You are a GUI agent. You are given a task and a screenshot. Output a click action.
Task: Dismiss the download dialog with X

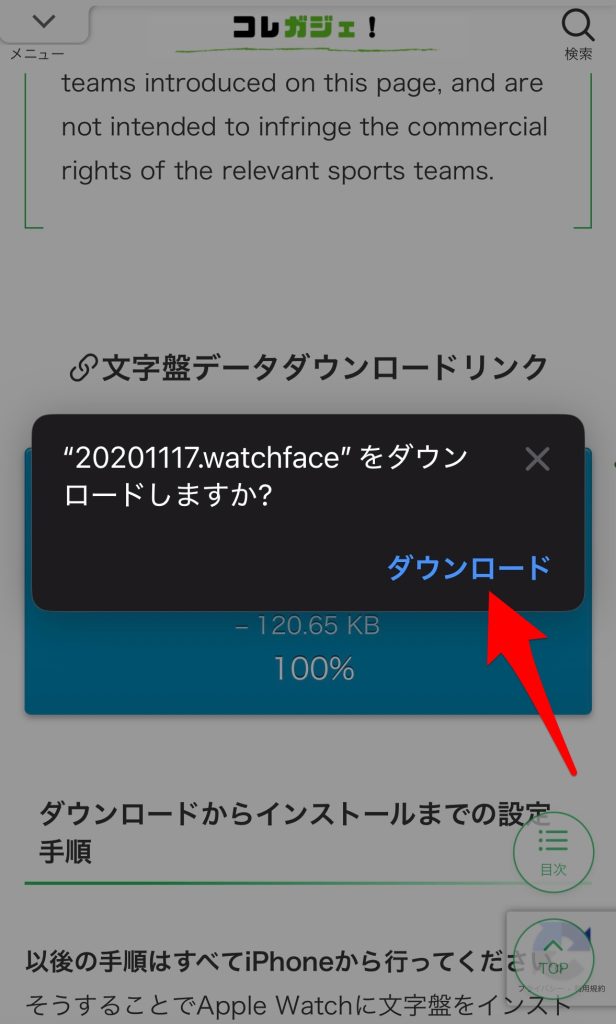point(537,459)
